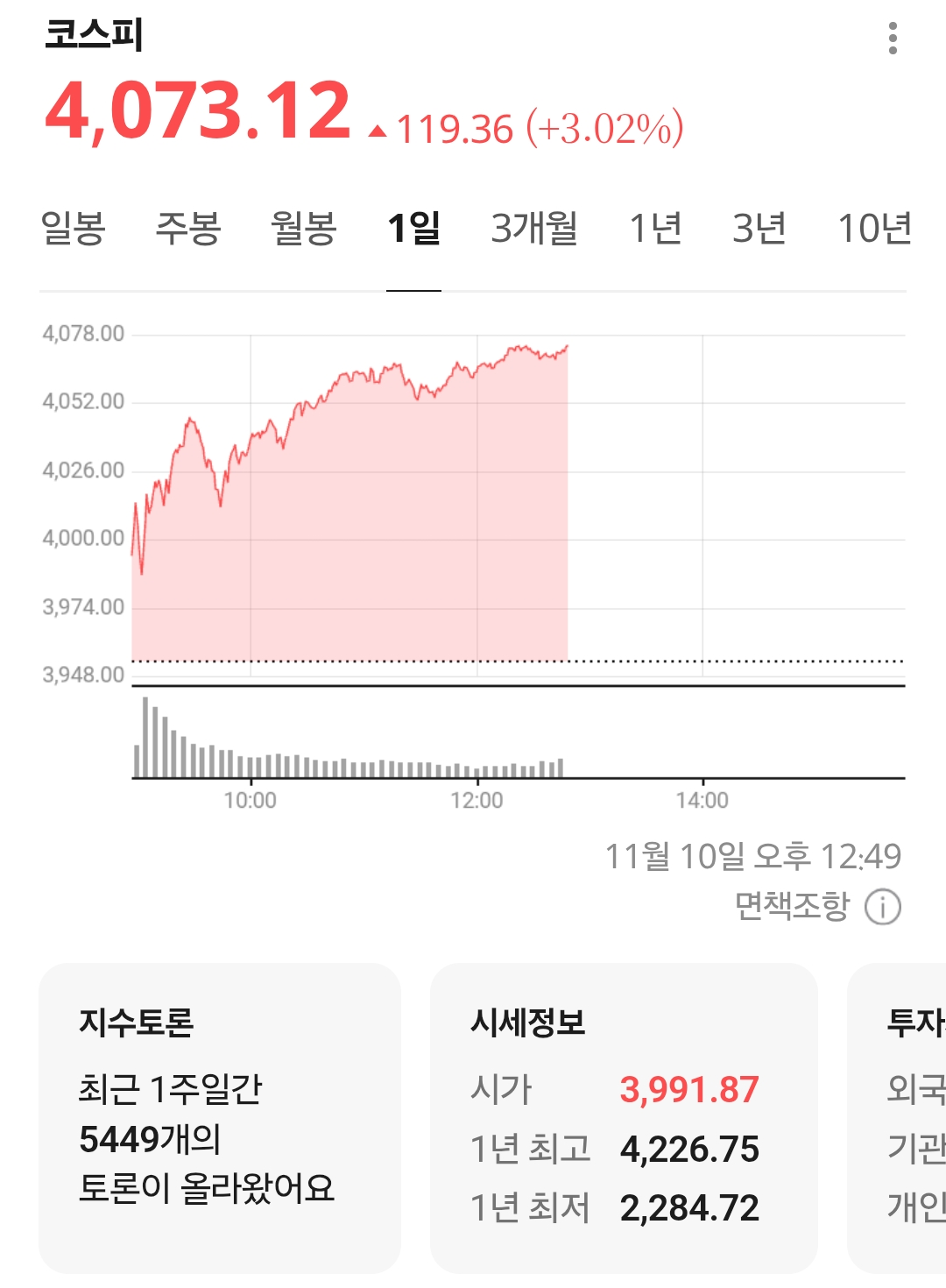Open the 지수토론 card
Screen dimensions: 946x1288
(219, 1117)
